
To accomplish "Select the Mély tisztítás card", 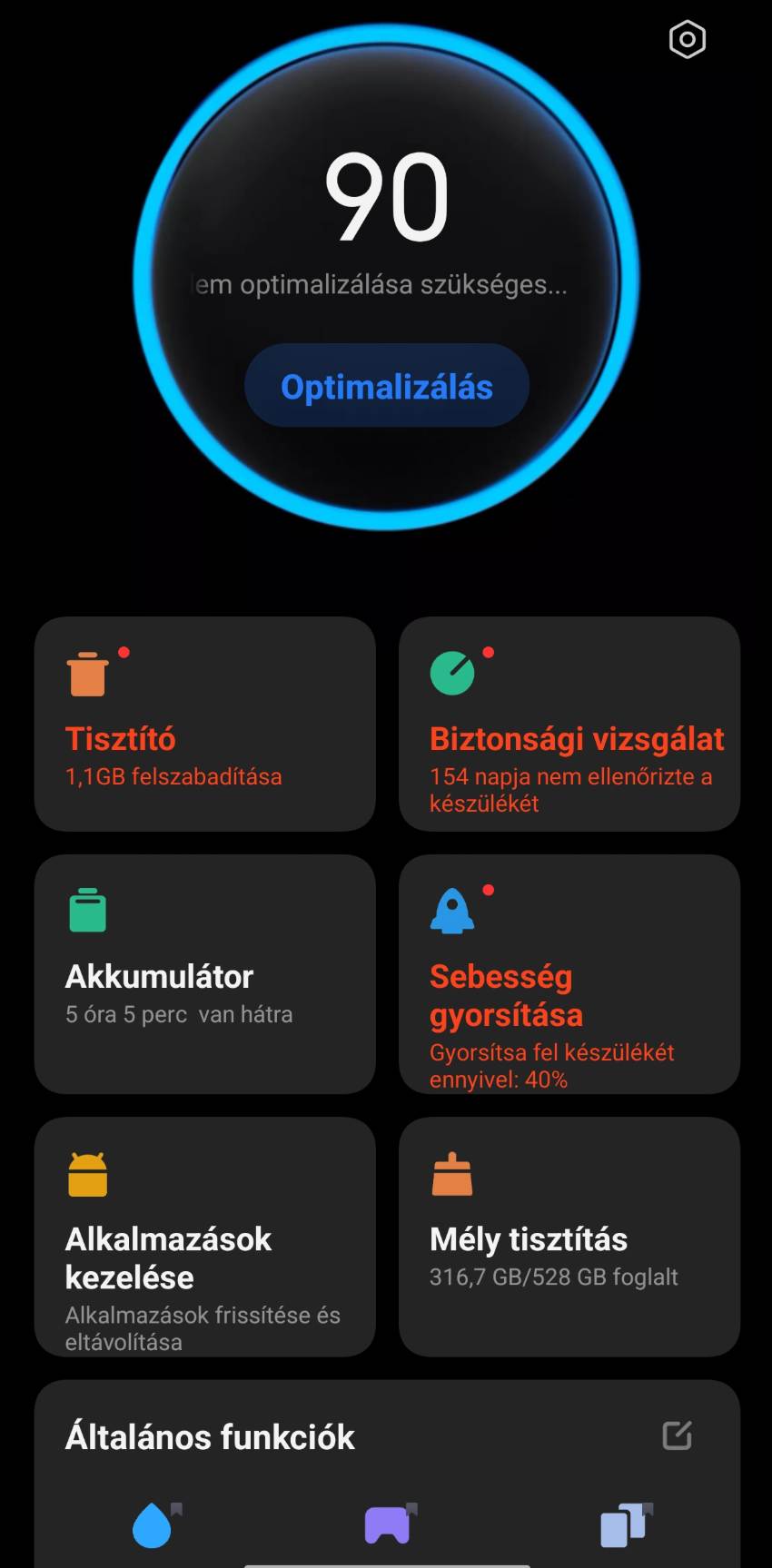I will pyautogui.click(x=569, y=1237).
